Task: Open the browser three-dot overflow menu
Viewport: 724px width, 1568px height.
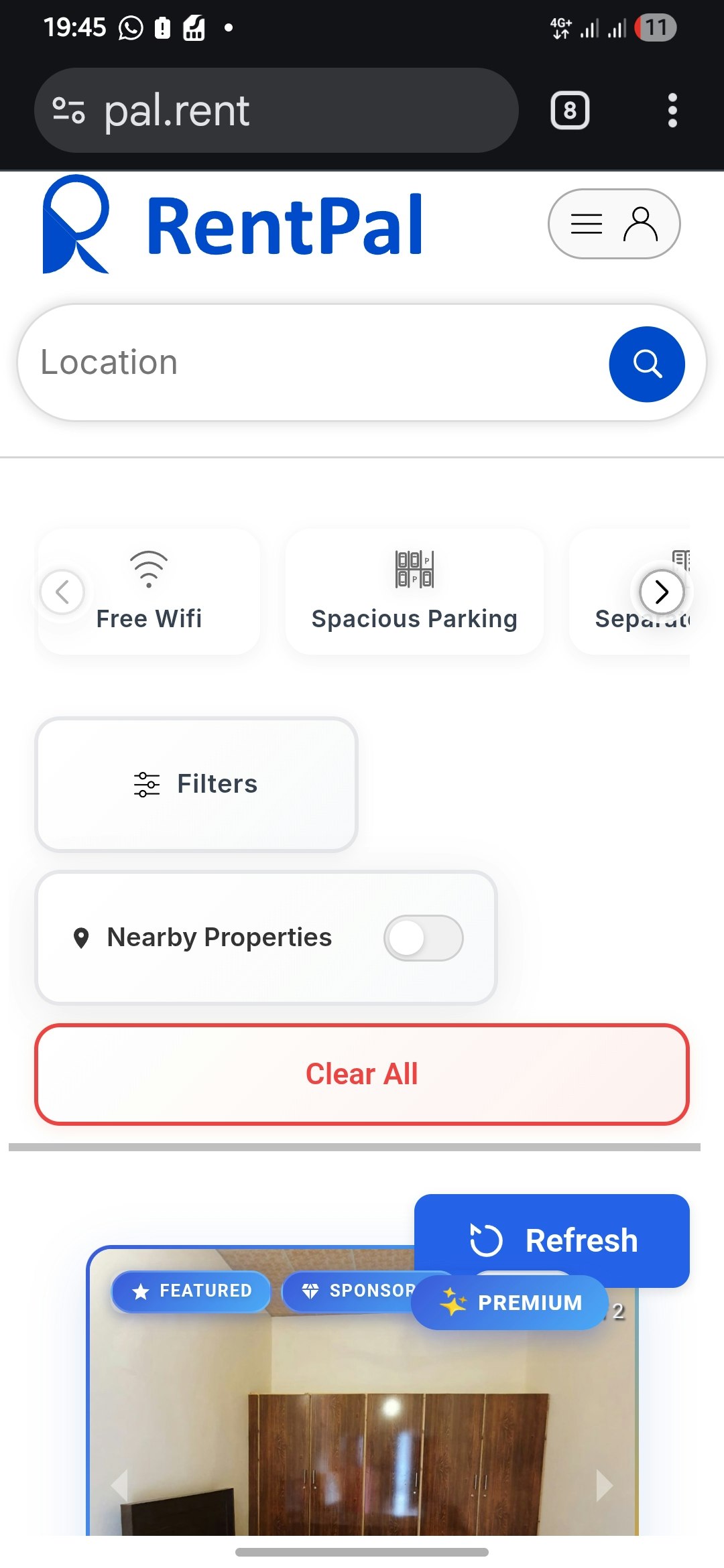Action: pos(673,110)
